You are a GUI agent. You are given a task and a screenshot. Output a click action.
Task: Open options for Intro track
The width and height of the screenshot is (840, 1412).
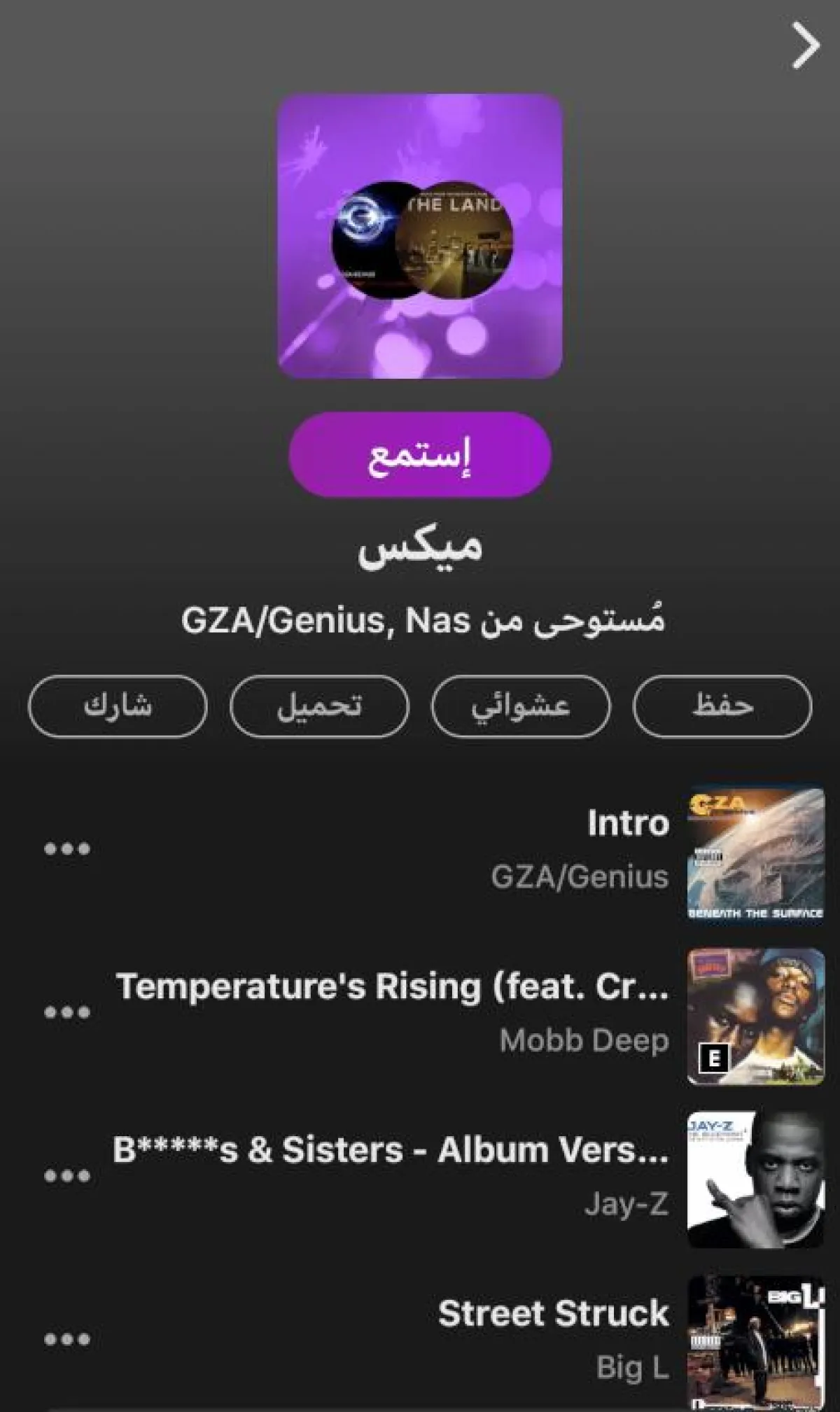(67, 849)
